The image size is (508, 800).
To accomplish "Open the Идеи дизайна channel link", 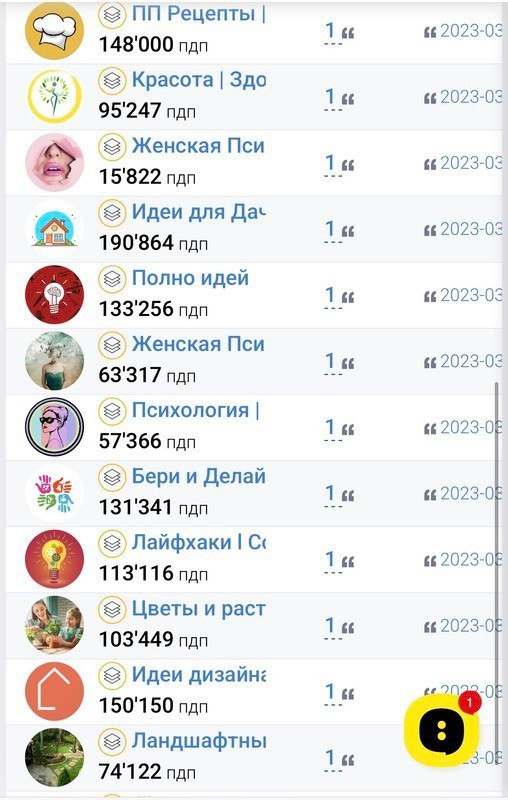I will coord(199,675).
